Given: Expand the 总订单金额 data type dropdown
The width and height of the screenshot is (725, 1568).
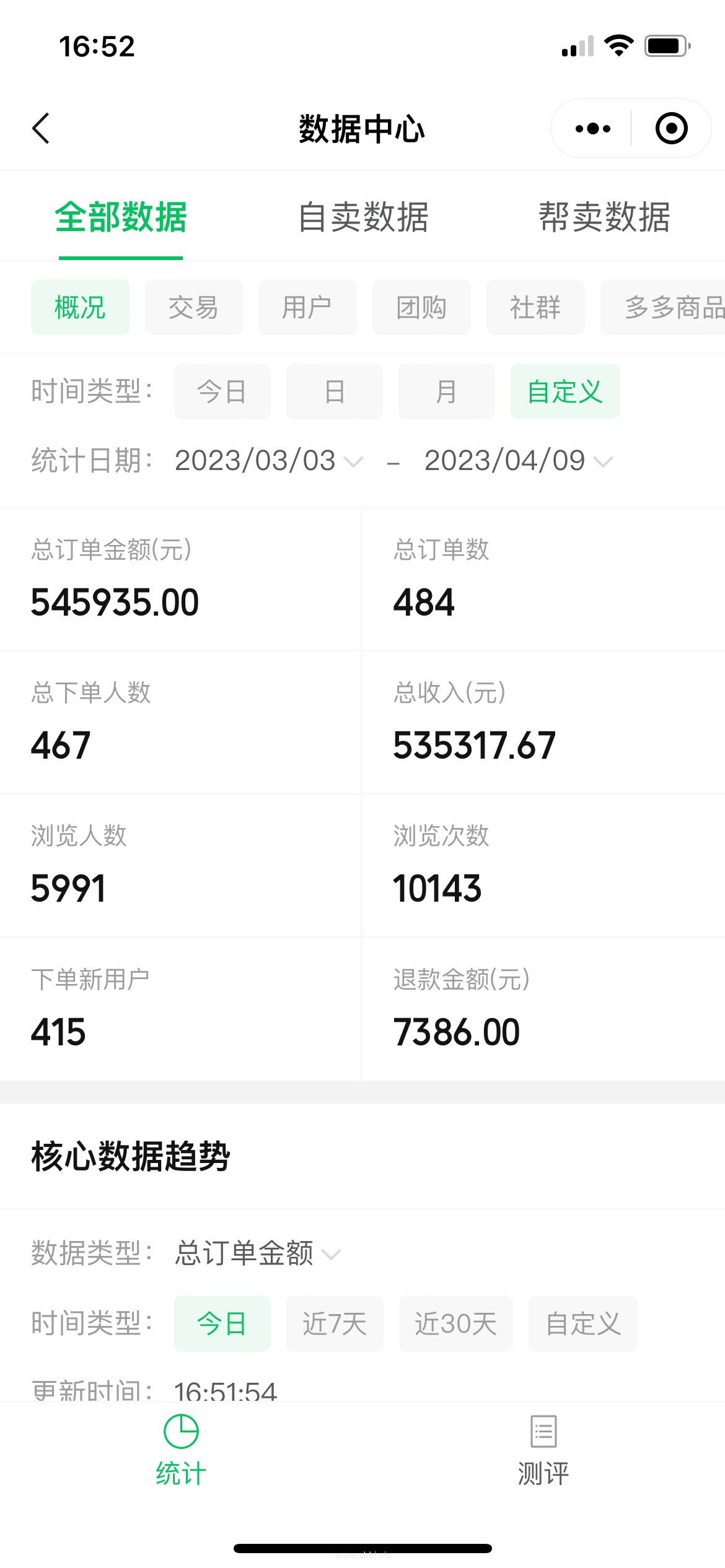Looking at the screenshot, I should (258, 1253).
